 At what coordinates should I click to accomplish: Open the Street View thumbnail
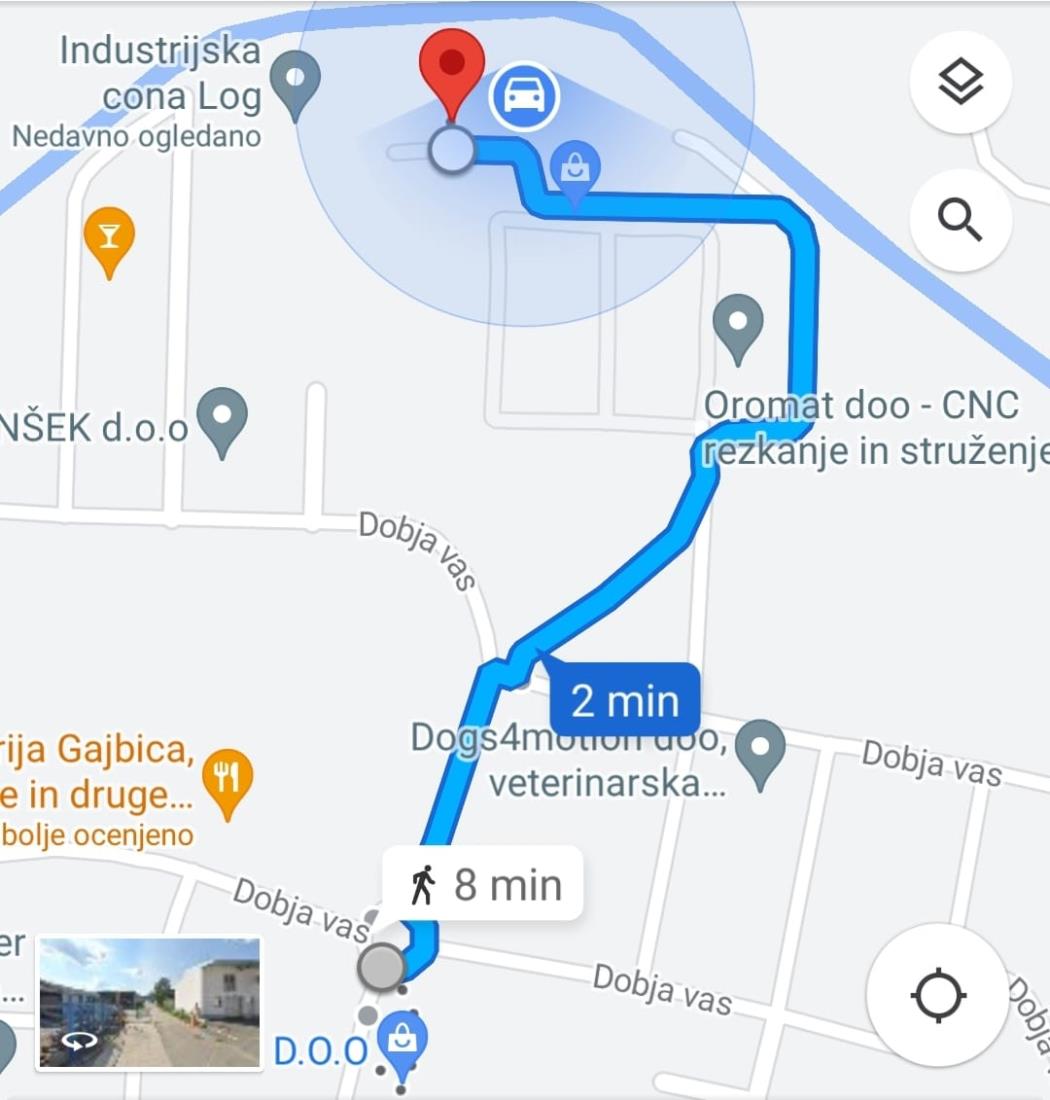click(149, 1003)
